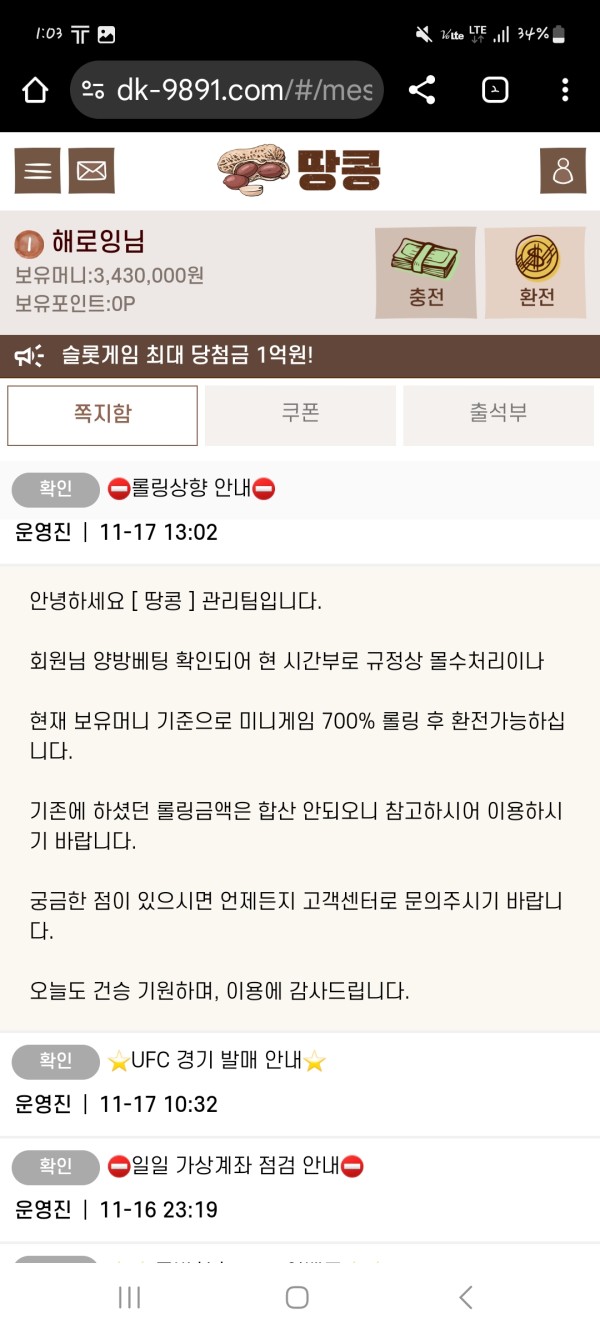Image resolution: width=600 pixels, height=1333 pixels.
Task: Tap the 충전 deposit button
Action: tap(426, 272)
